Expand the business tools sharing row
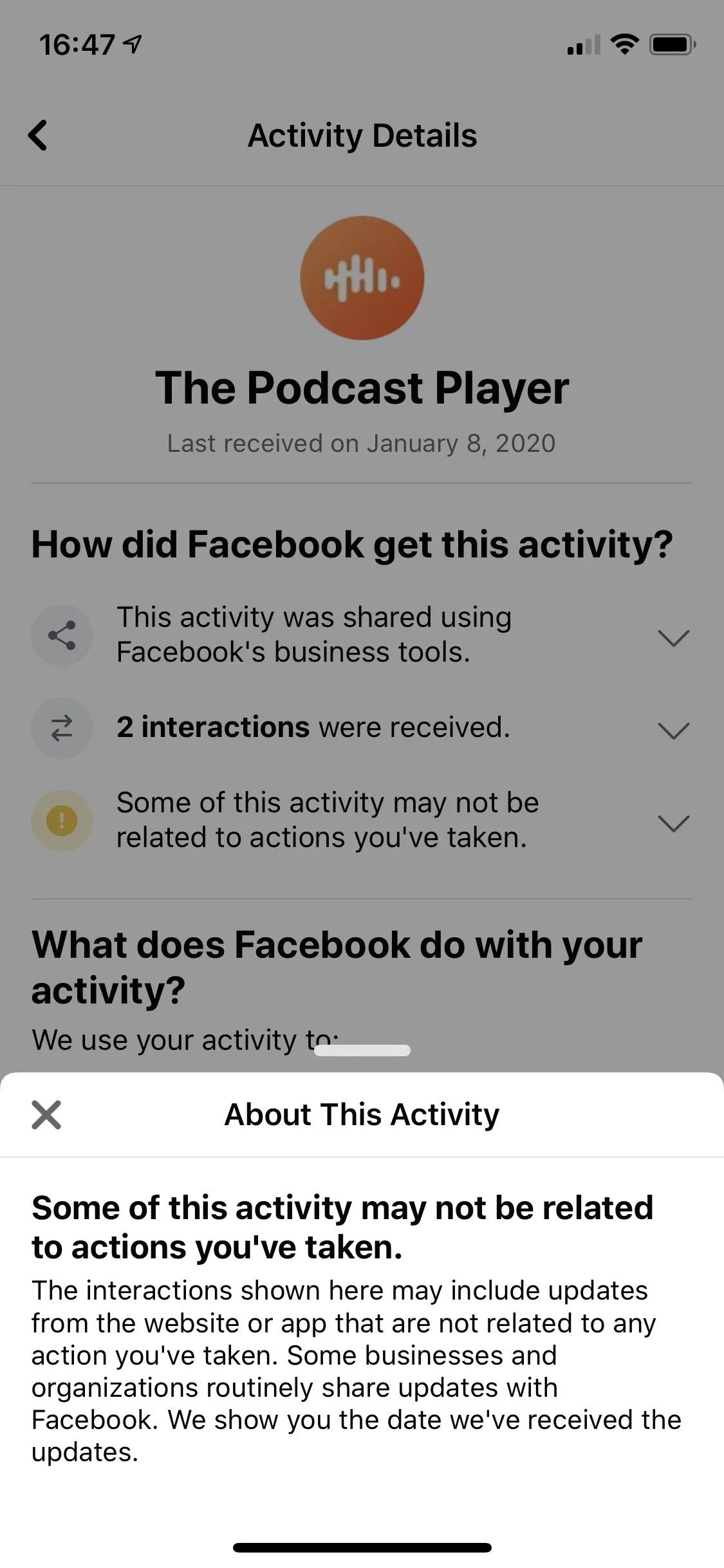Viewport: 724px width, 1568px height. (362, 635)
